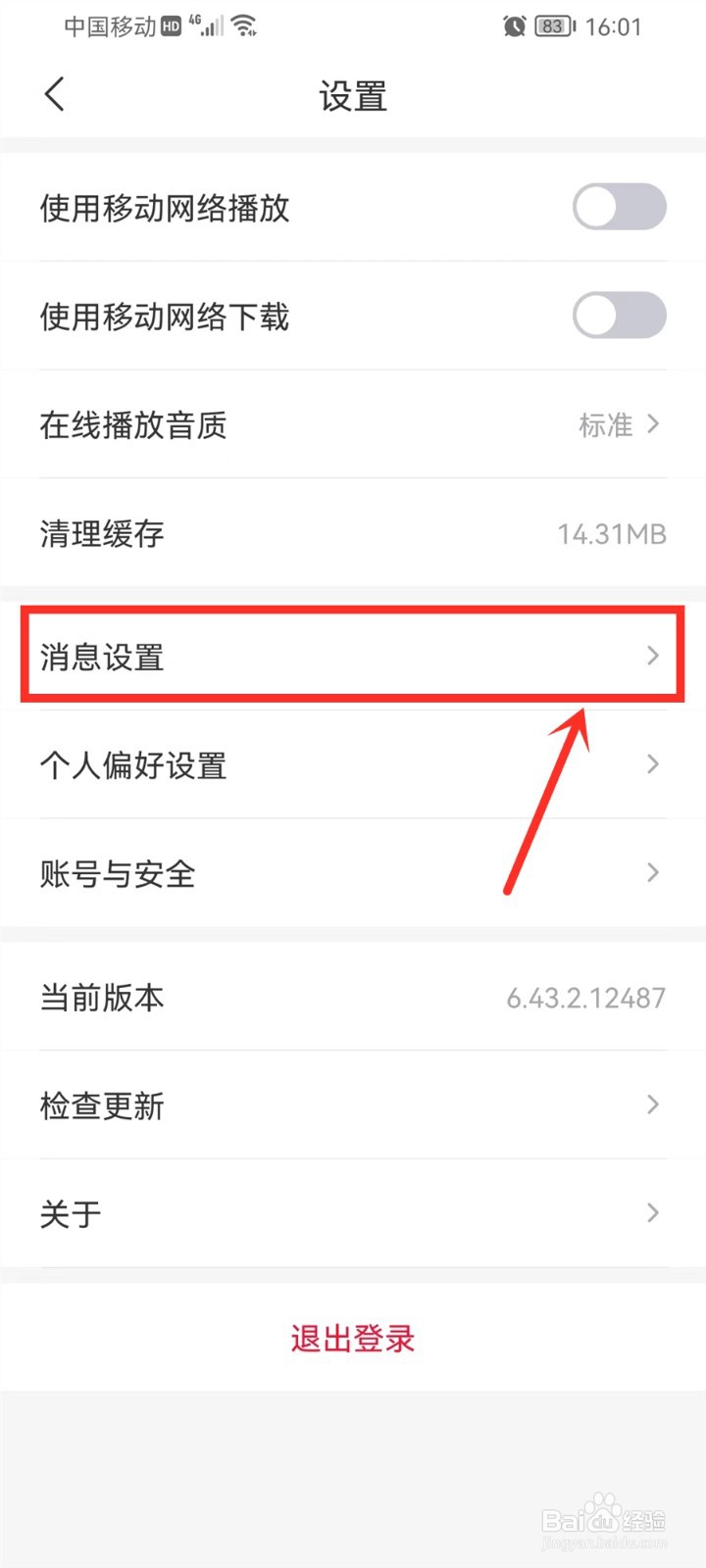
Task: Enable the 使用移动网络下载 switch
Action: (619, 316)
